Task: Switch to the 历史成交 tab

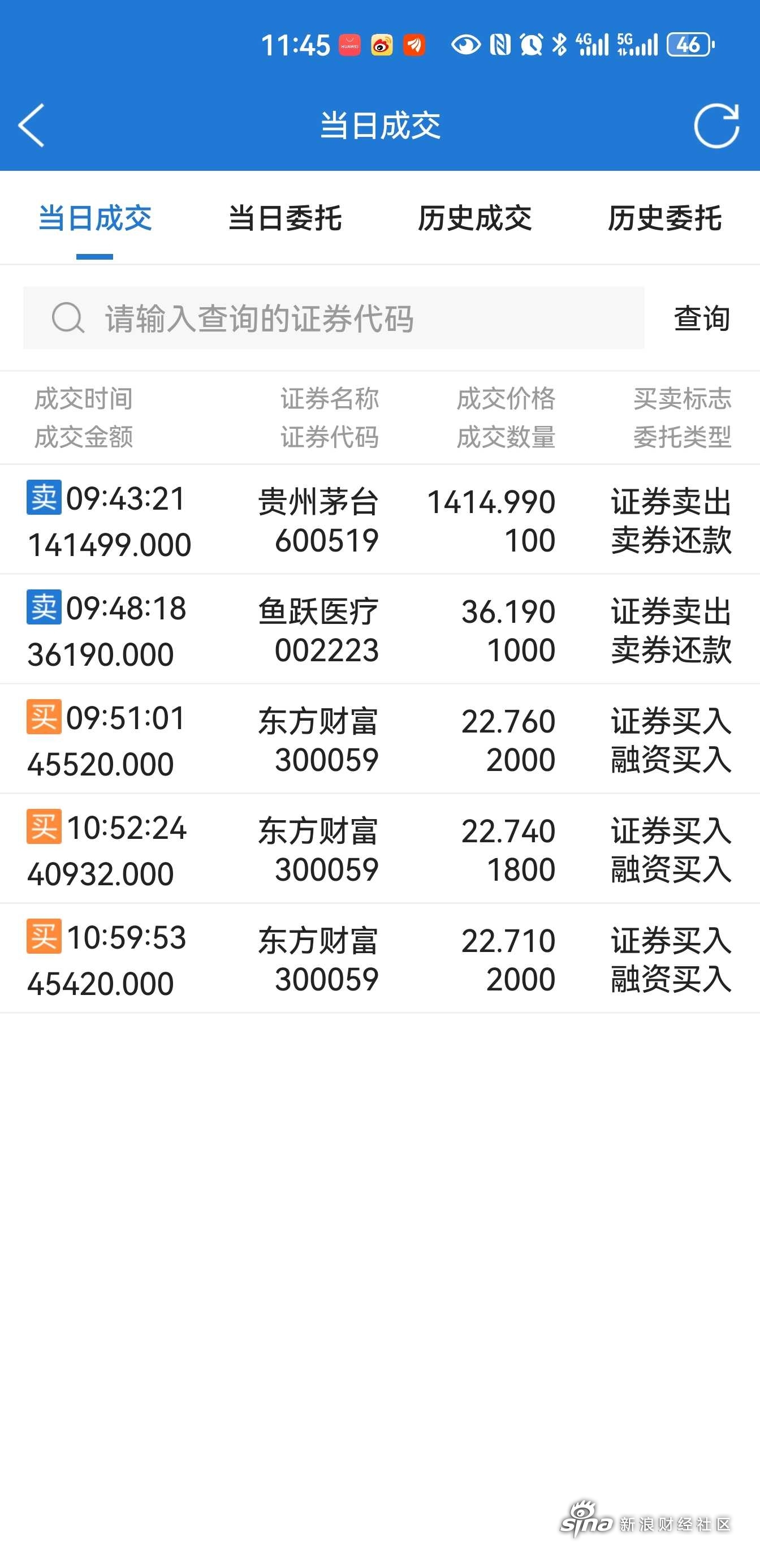Action: 474,218
